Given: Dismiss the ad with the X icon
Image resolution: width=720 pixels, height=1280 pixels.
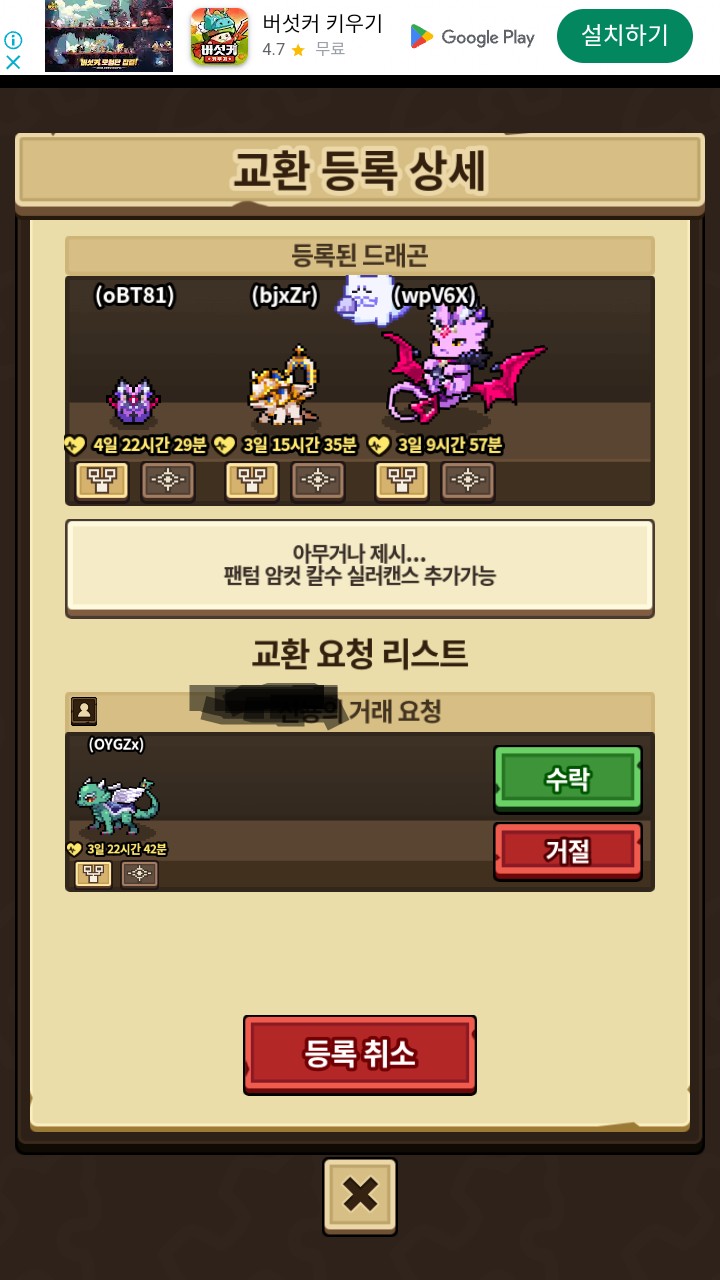Looking at the screenshot, I should [x=13, y=62].
